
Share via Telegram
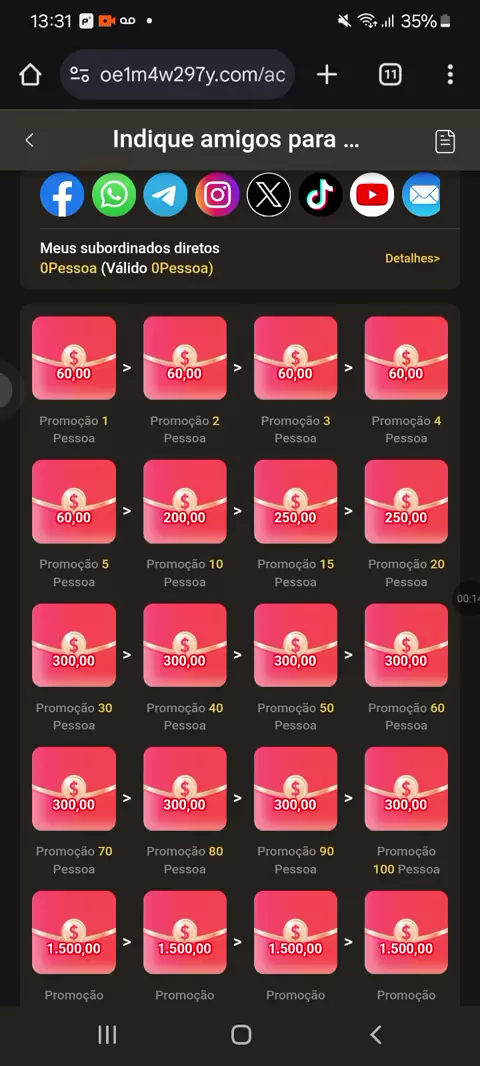pyautogui.click(x=165, y=195)
